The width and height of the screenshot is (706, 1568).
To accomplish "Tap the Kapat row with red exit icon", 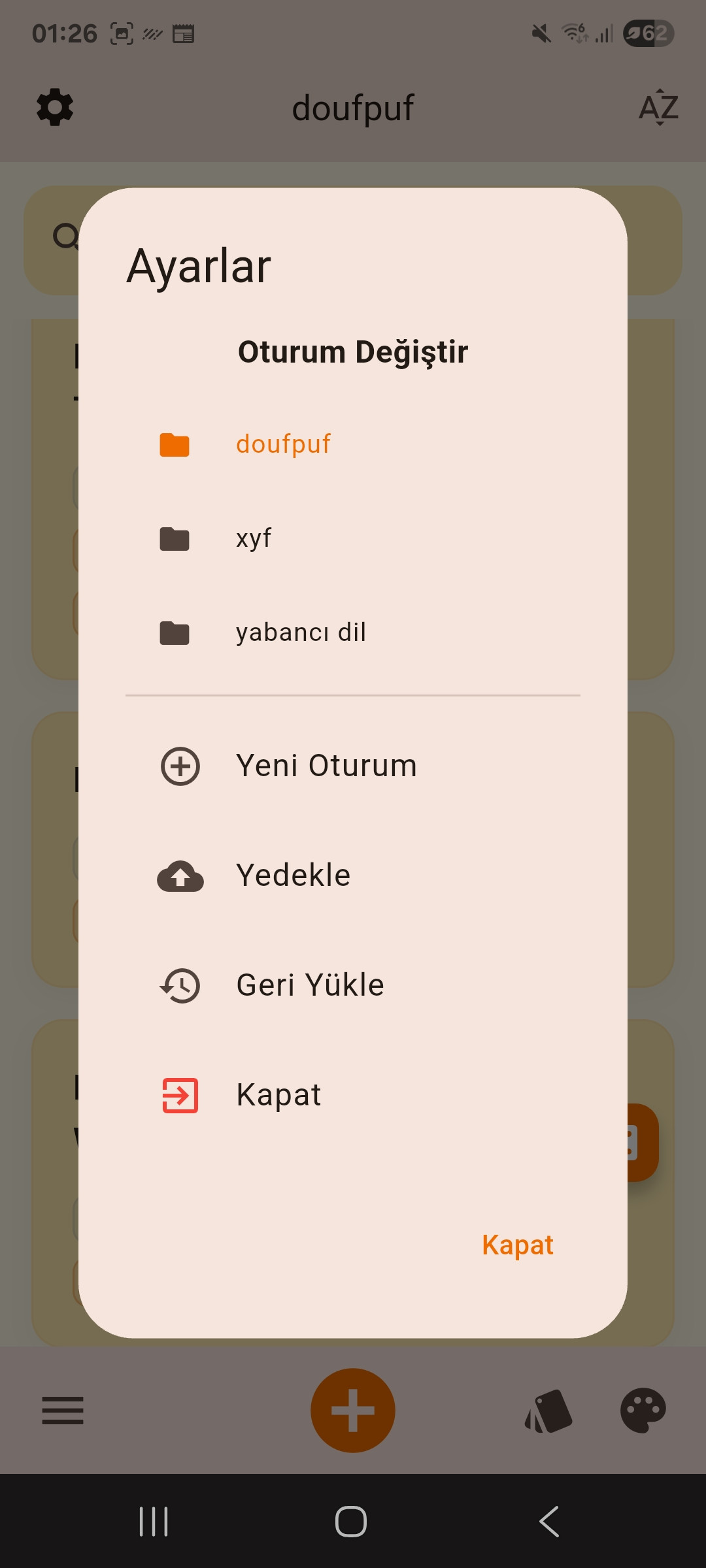I will pos(278,1095).
